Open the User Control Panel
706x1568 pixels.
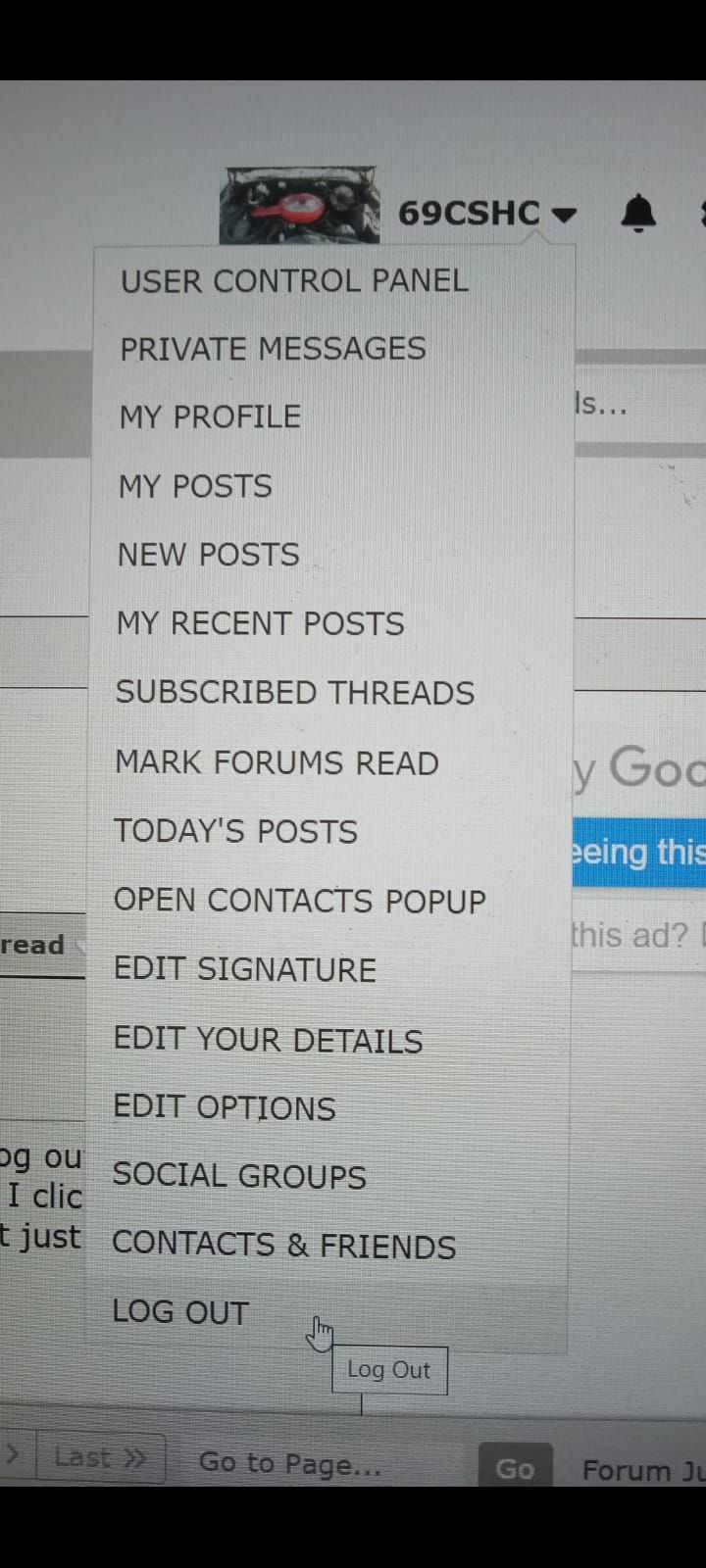pyautogui.click(x=294, y=281)
